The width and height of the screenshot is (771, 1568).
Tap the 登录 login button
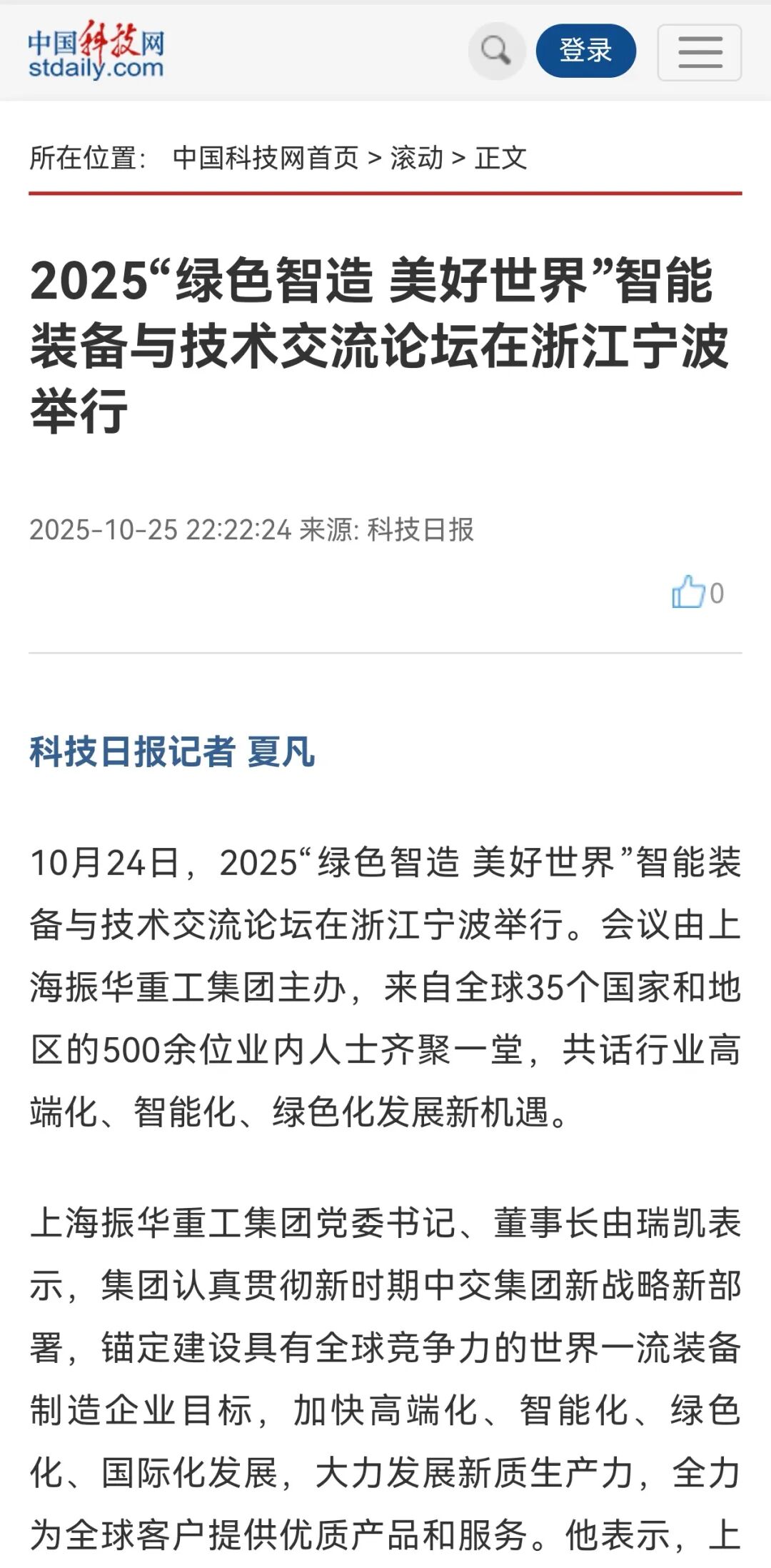click(585, 51)
